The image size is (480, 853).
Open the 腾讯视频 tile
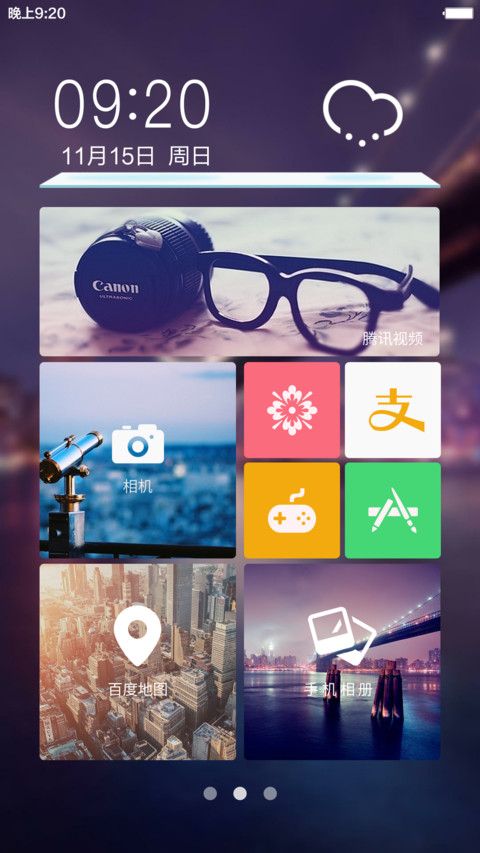coord(239,281)
